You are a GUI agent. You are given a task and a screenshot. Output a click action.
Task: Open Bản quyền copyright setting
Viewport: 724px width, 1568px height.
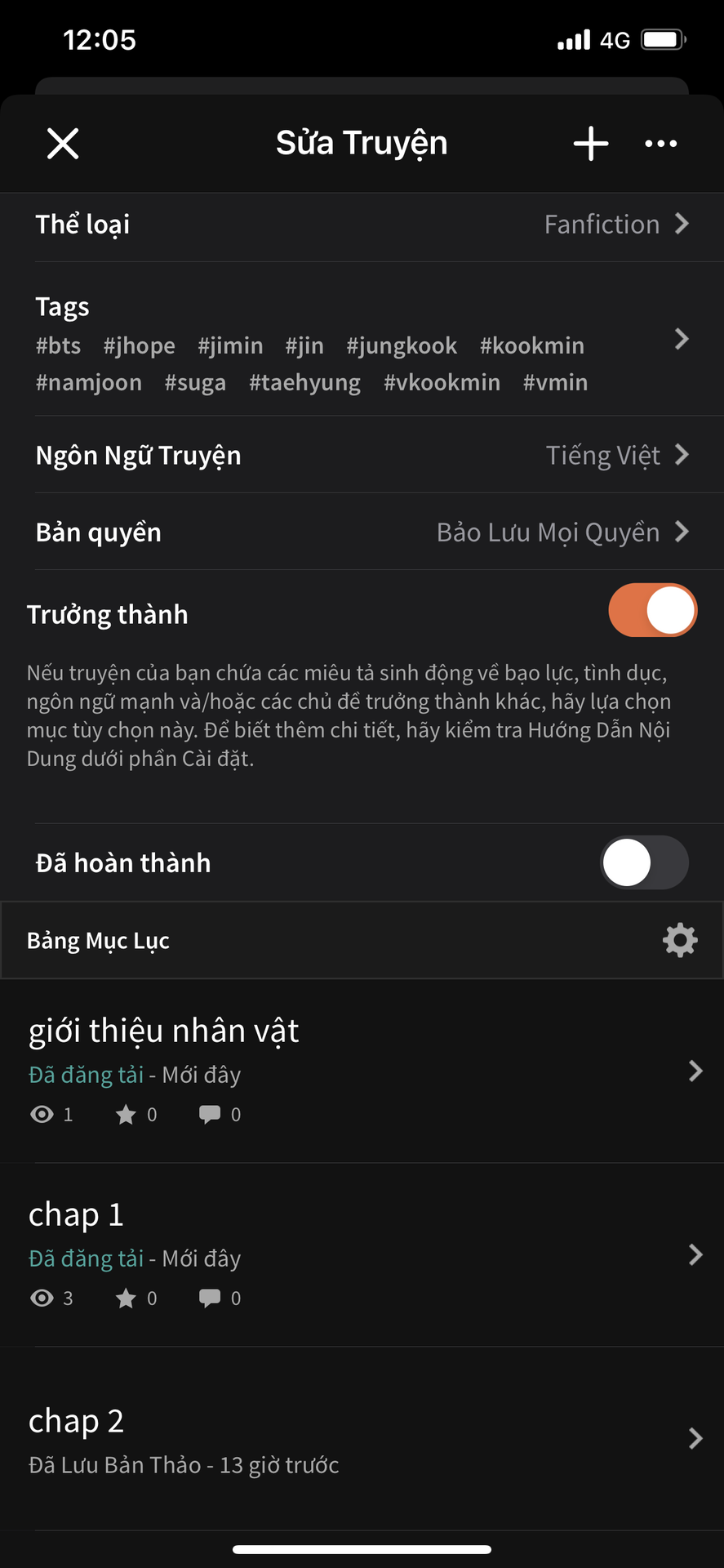click(x=362, y=532)
